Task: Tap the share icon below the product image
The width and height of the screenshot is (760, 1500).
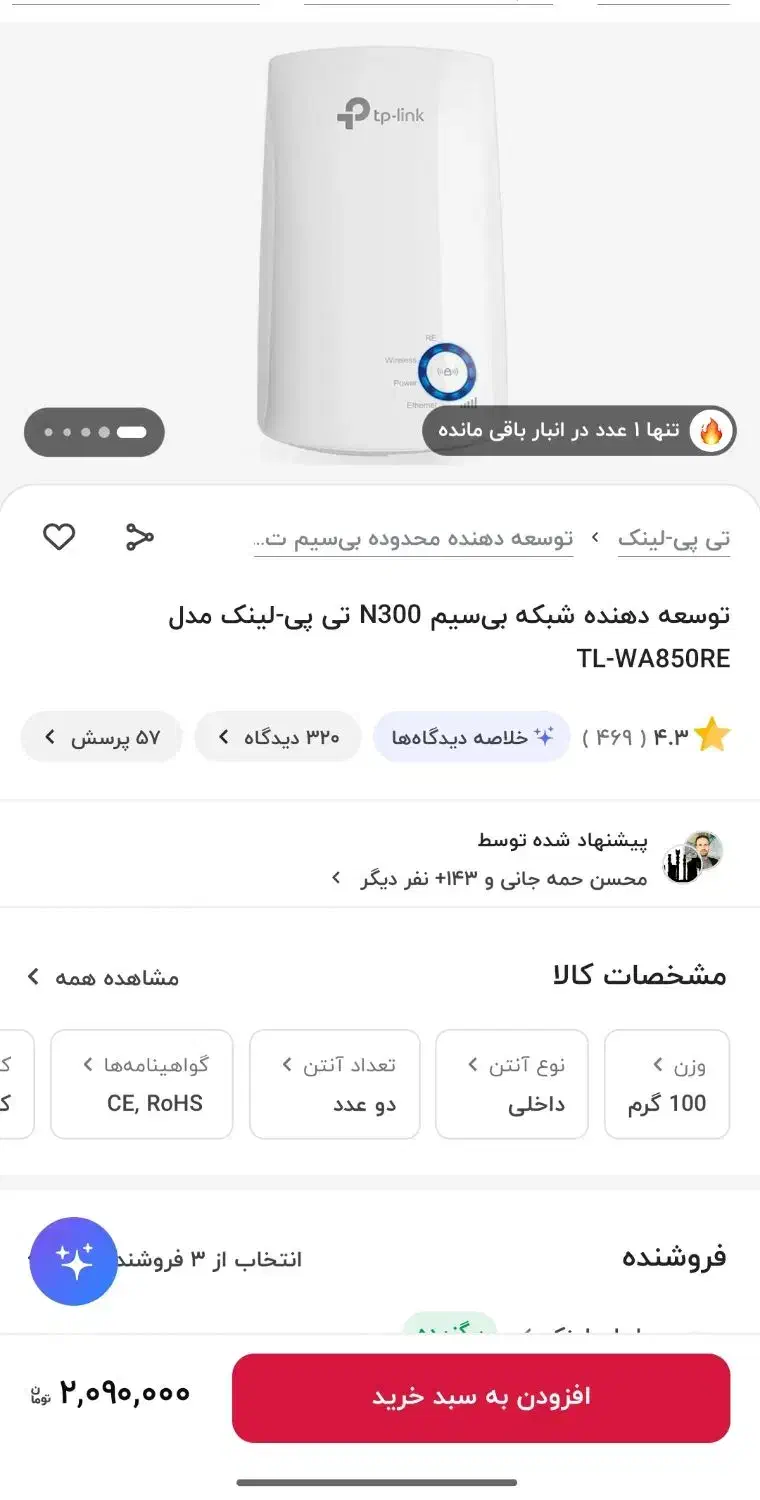Action: (138, 536)
